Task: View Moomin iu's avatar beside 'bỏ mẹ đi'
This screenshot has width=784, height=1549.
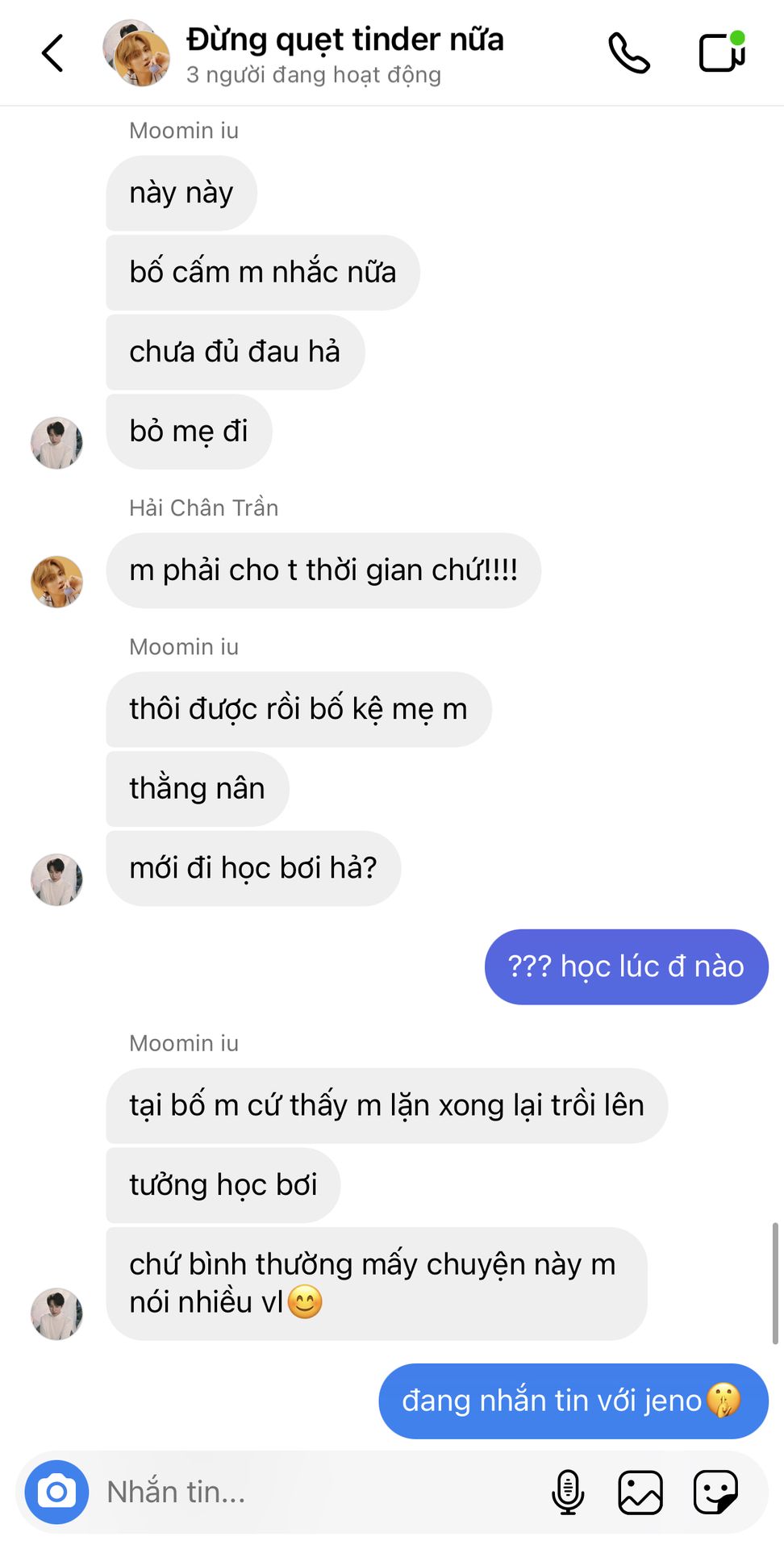Action: click(56, 443)
